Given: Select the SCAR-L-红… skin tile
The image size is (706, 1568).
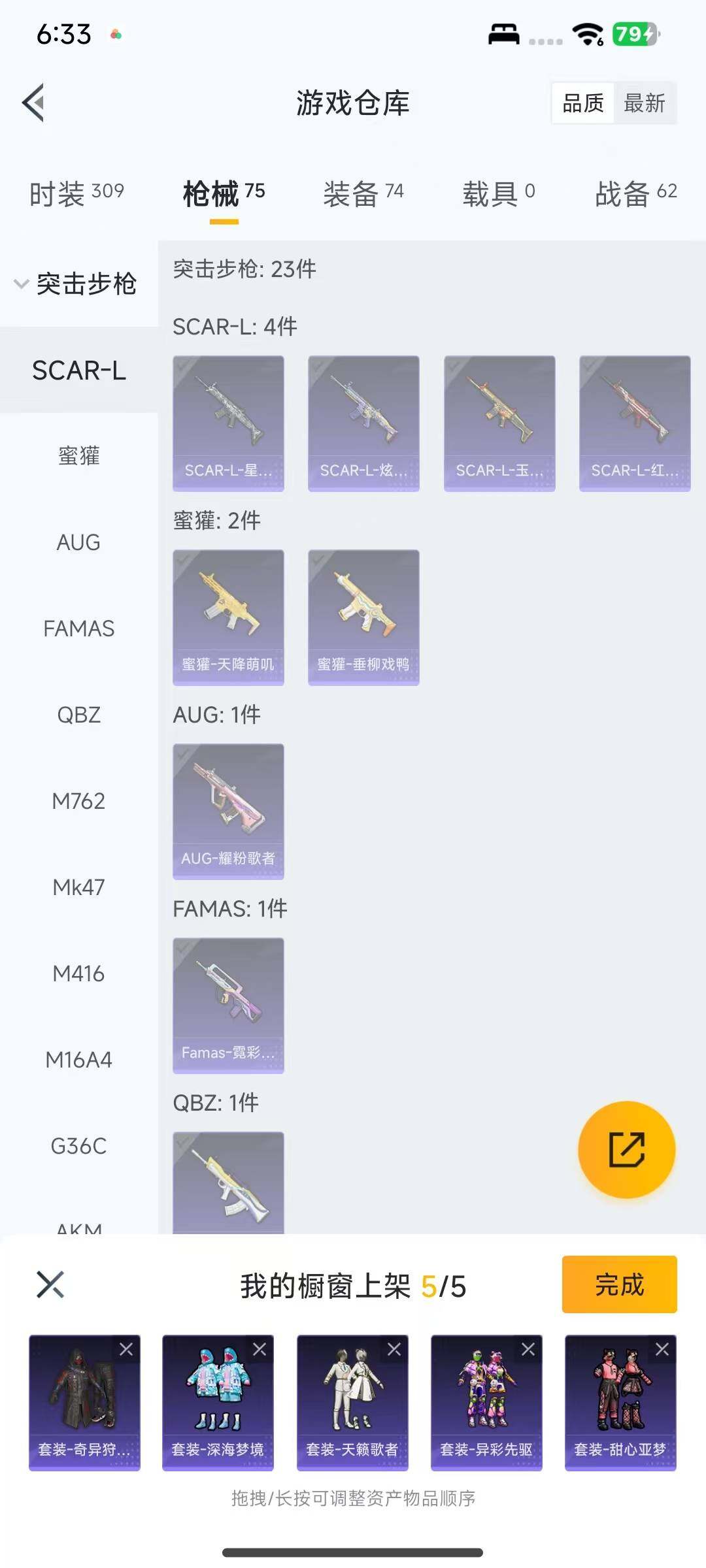Looking at the screenshot, I should [x=635, y=423].
